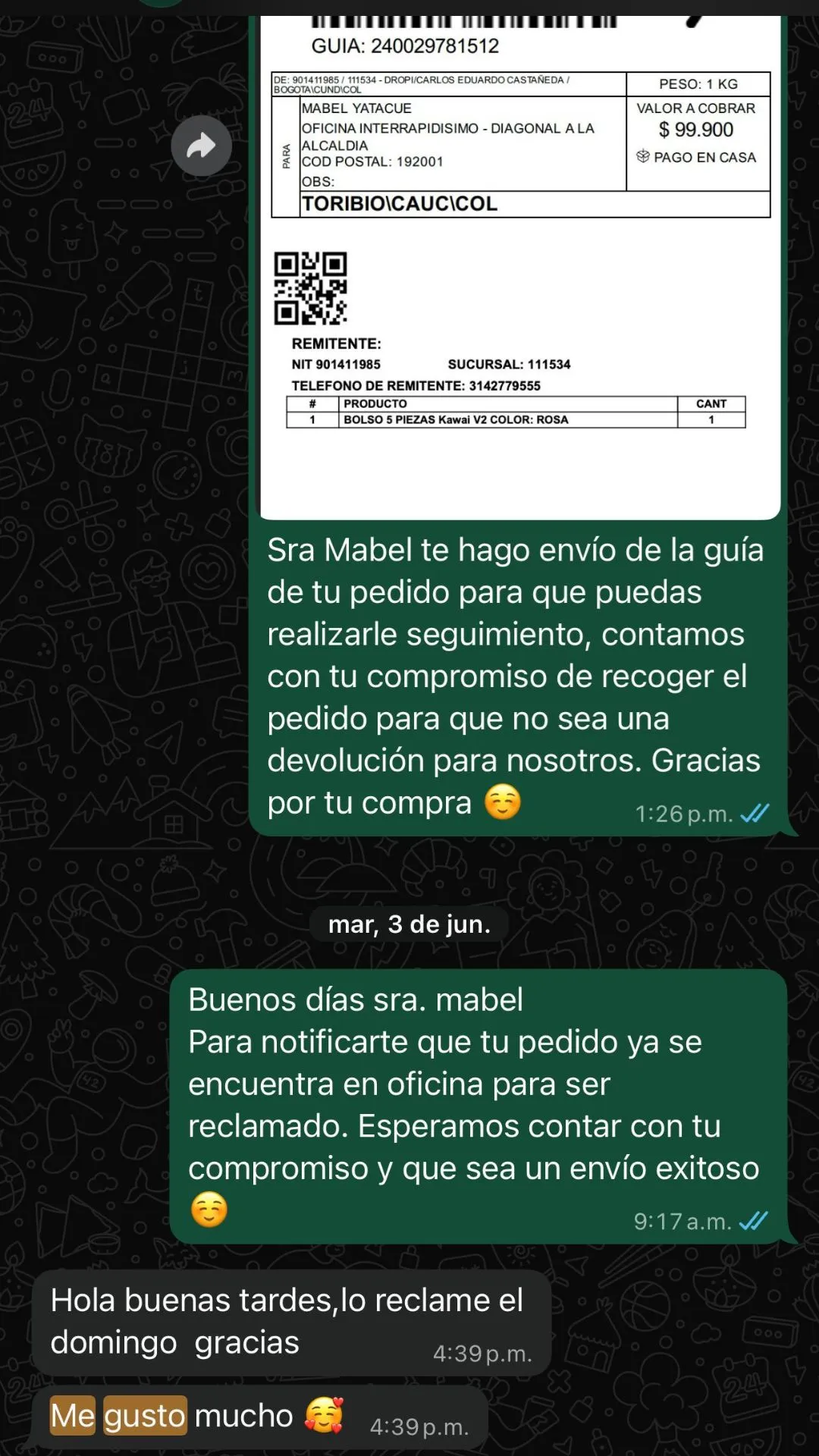Forward the shipping guide image

[201, 146]
